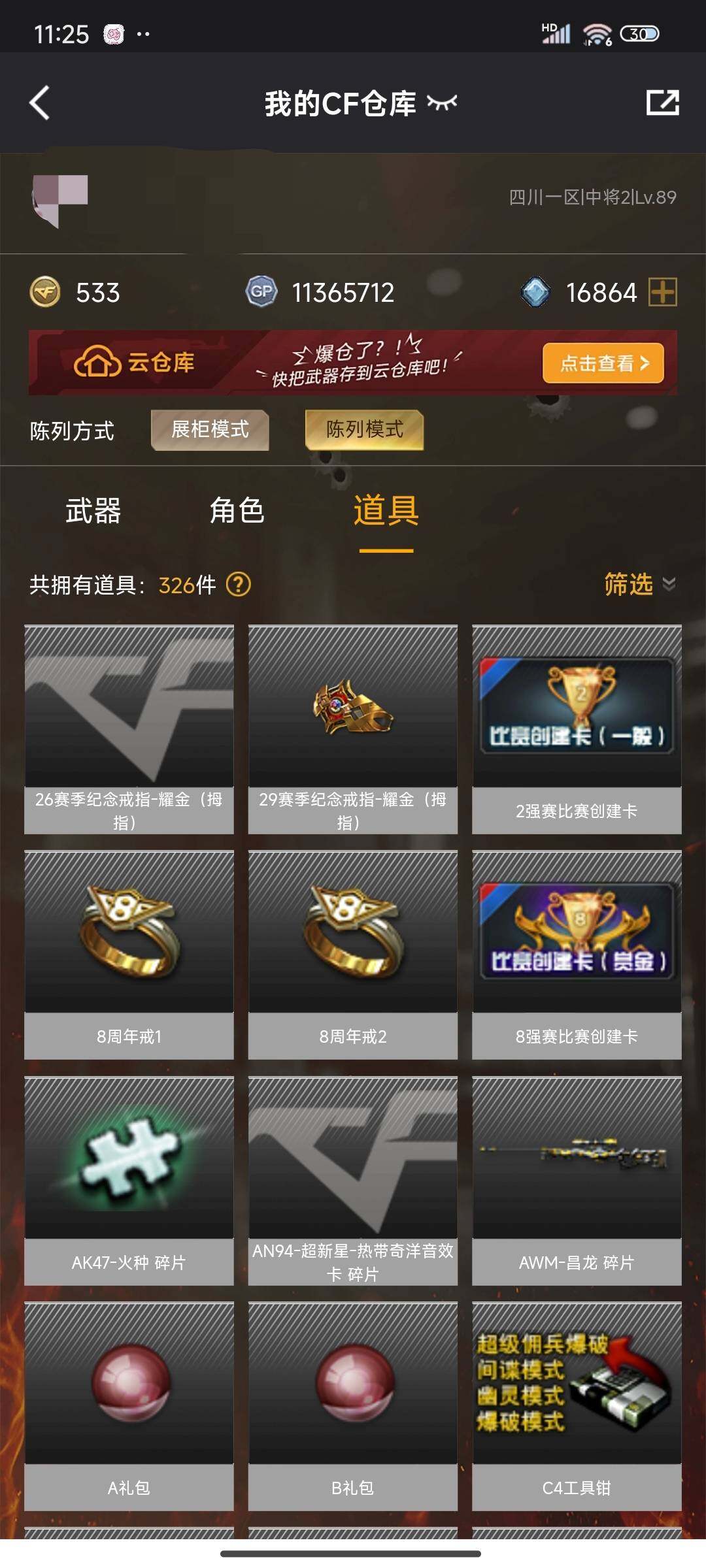
Task: View the AWM-昌龙 碎片 item
Action: click(x=577, y=1180)
